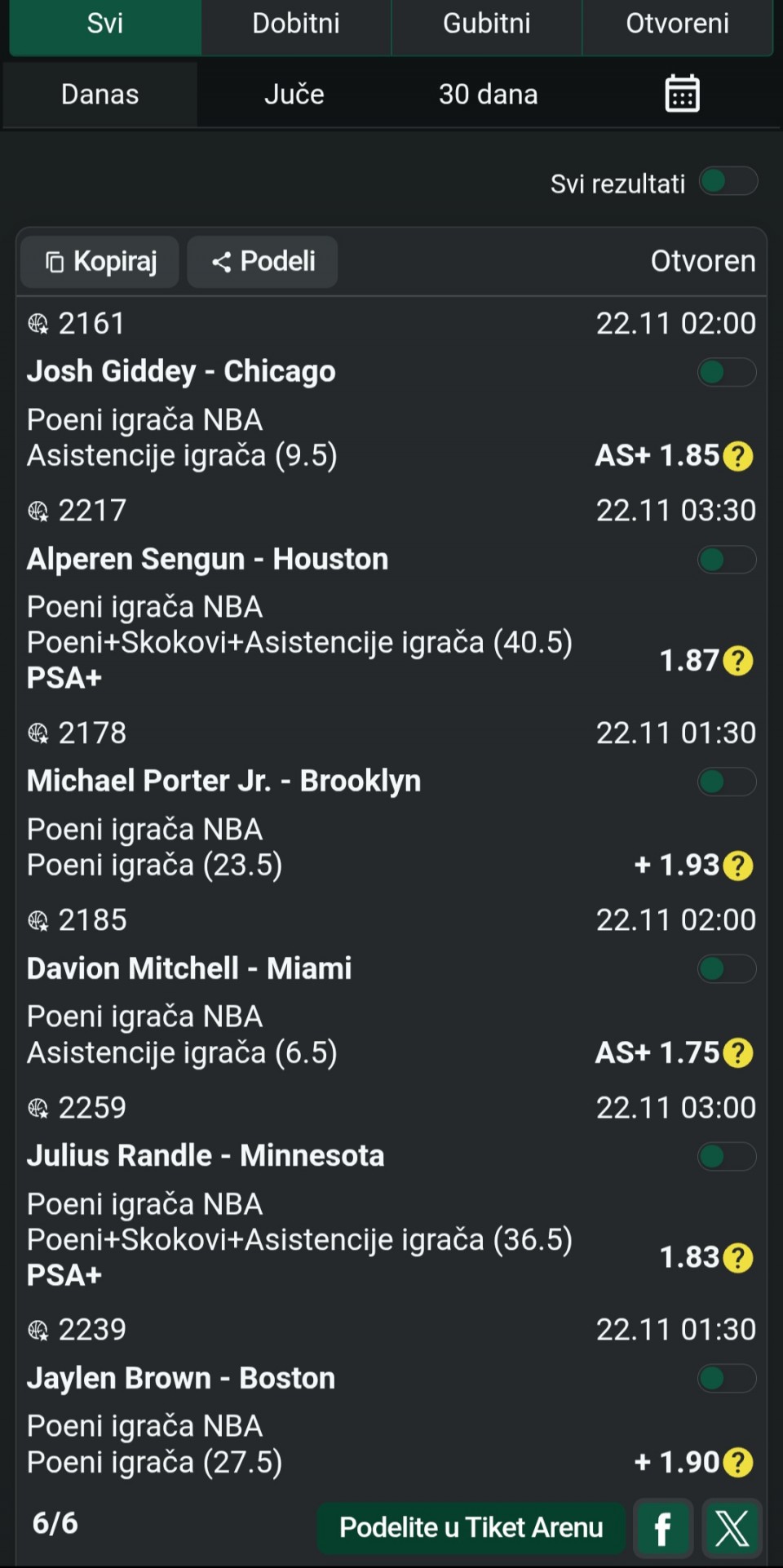The width and height of the screenshot is (783, 1568).
Task: Share the ticket on Facebook
Action: (662, 1528)
